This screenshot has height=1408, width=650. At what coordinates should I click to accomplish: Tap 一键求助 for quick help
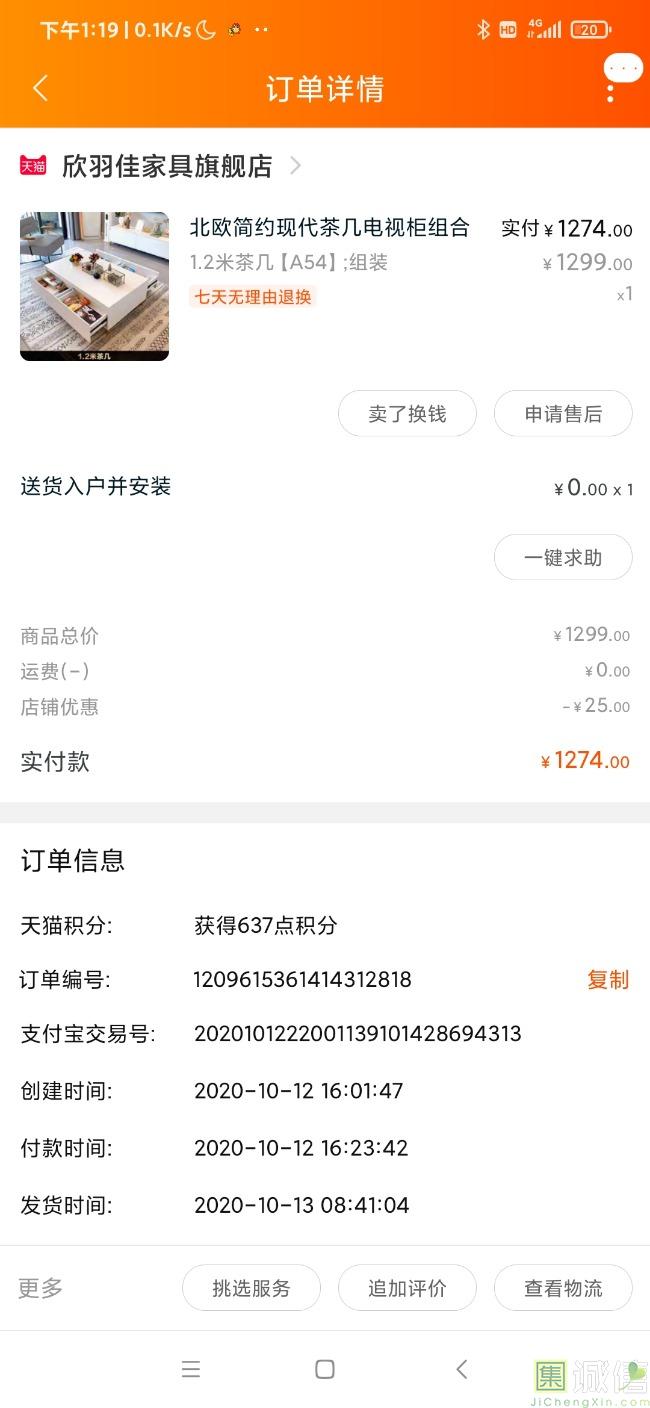(563, 558)
